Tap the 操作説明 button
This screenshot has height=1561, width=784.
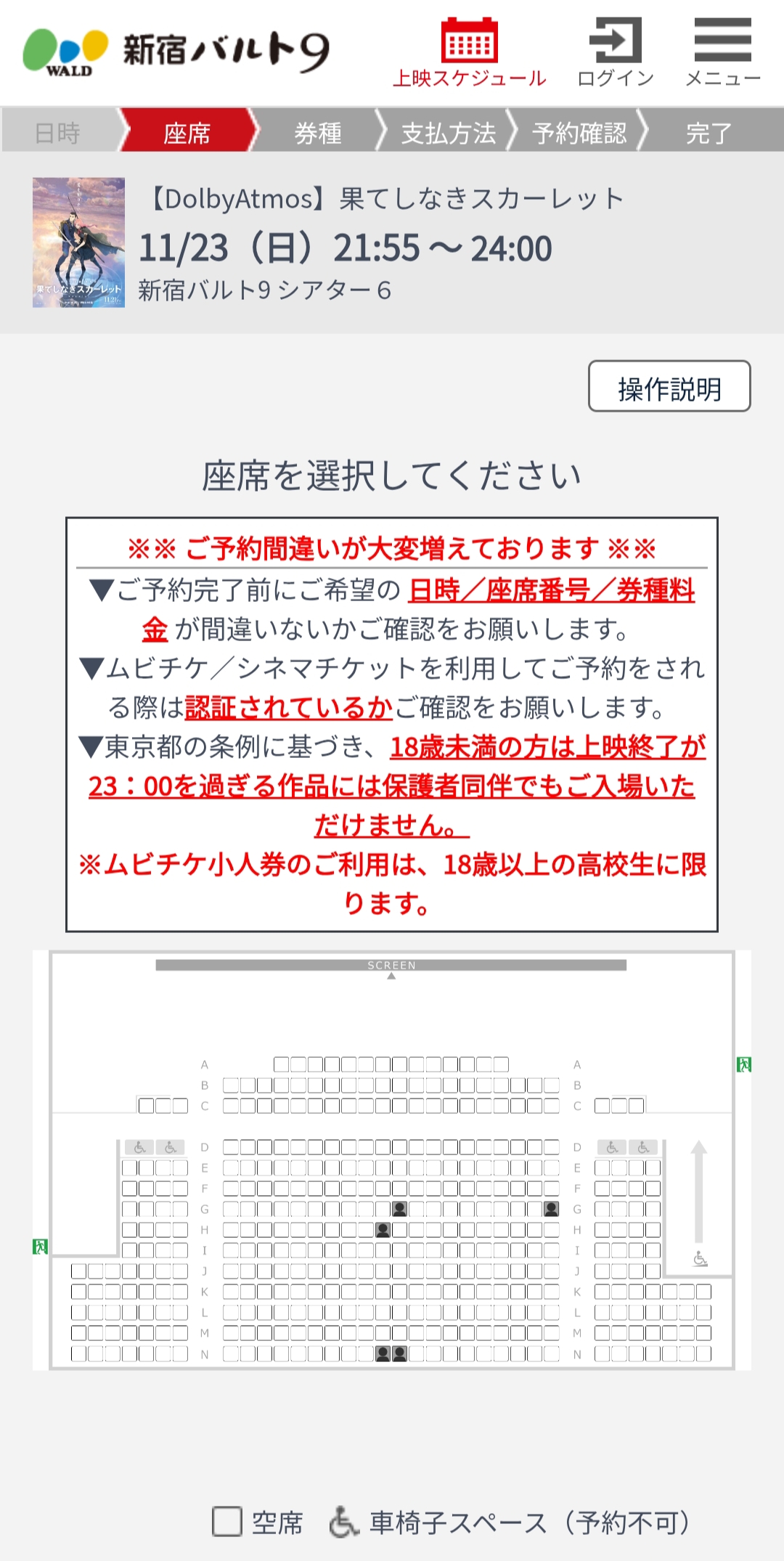pos(669,386)
